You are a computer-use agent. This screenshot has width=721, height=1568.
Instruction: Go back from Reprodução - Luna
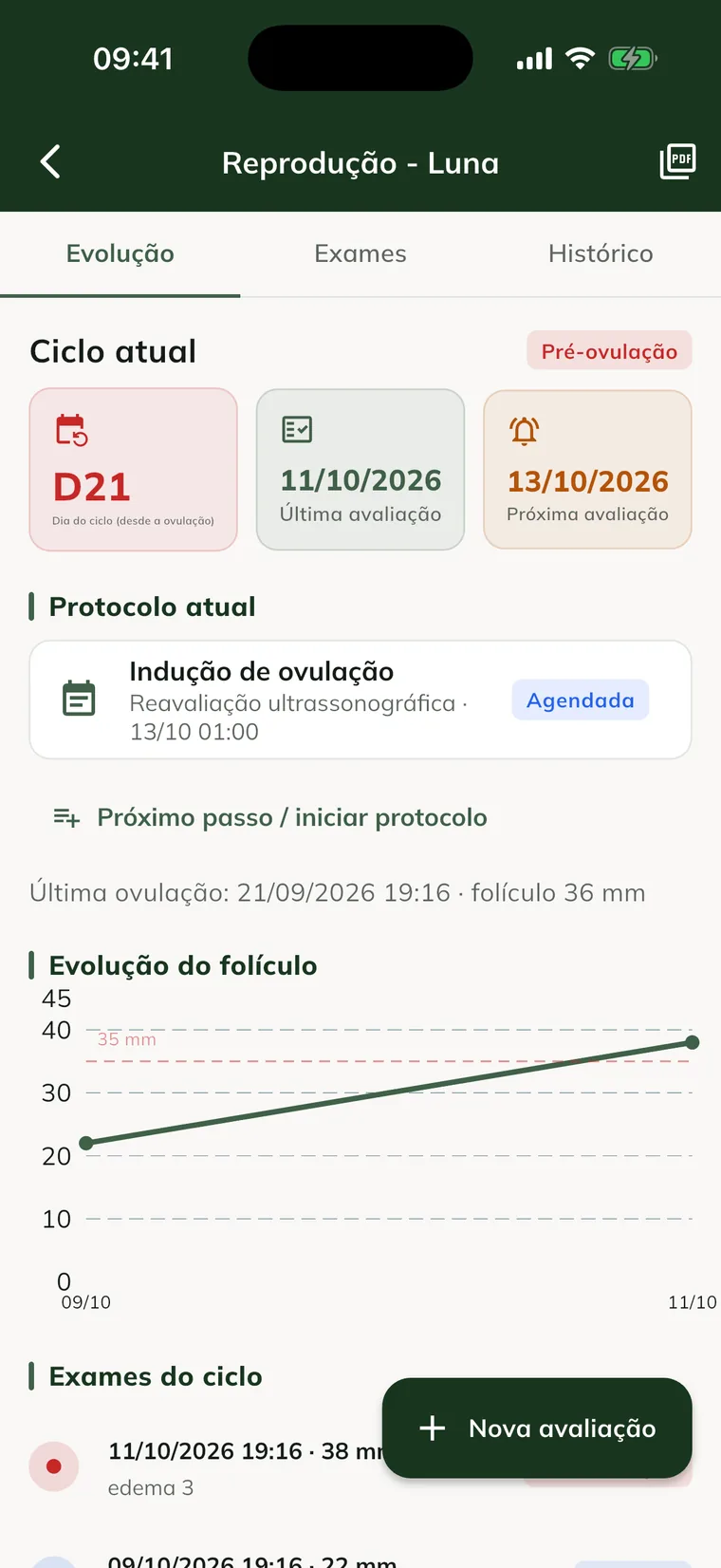[x=50, y=162]
